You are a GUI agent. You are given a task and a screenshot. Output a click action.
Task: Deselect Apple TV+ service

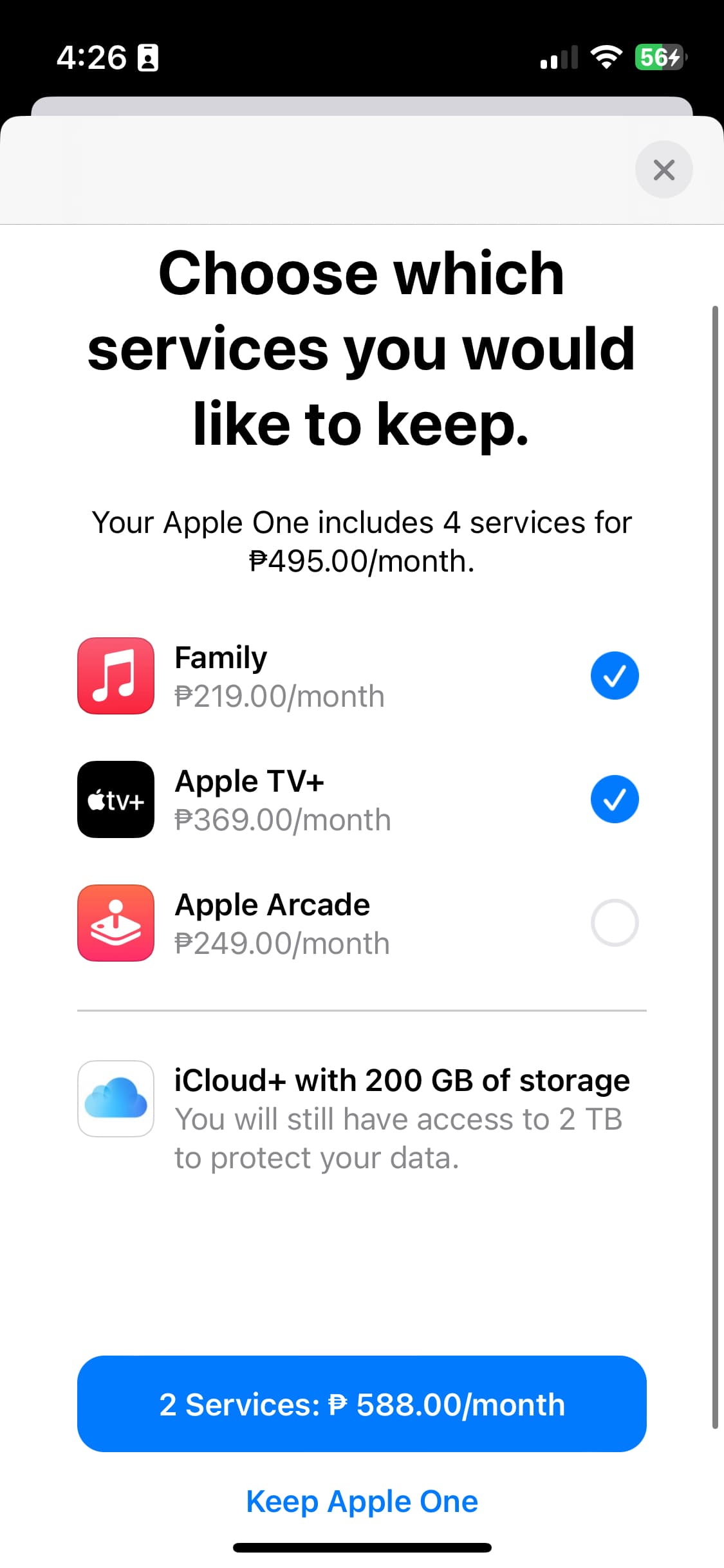(614, 799)
